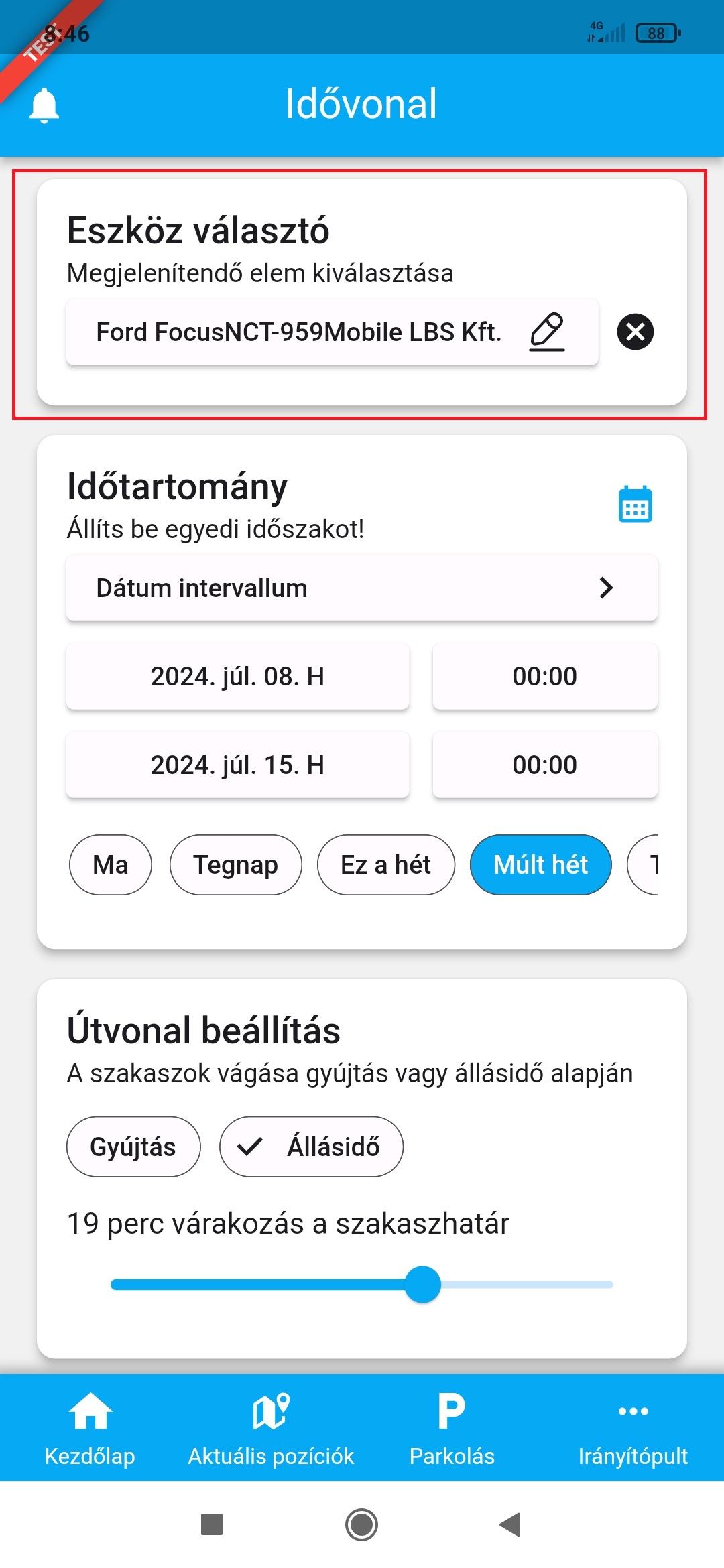724x1568 pixels.
Task: Select the Gyújtás option
Action: coord(133,1147)
